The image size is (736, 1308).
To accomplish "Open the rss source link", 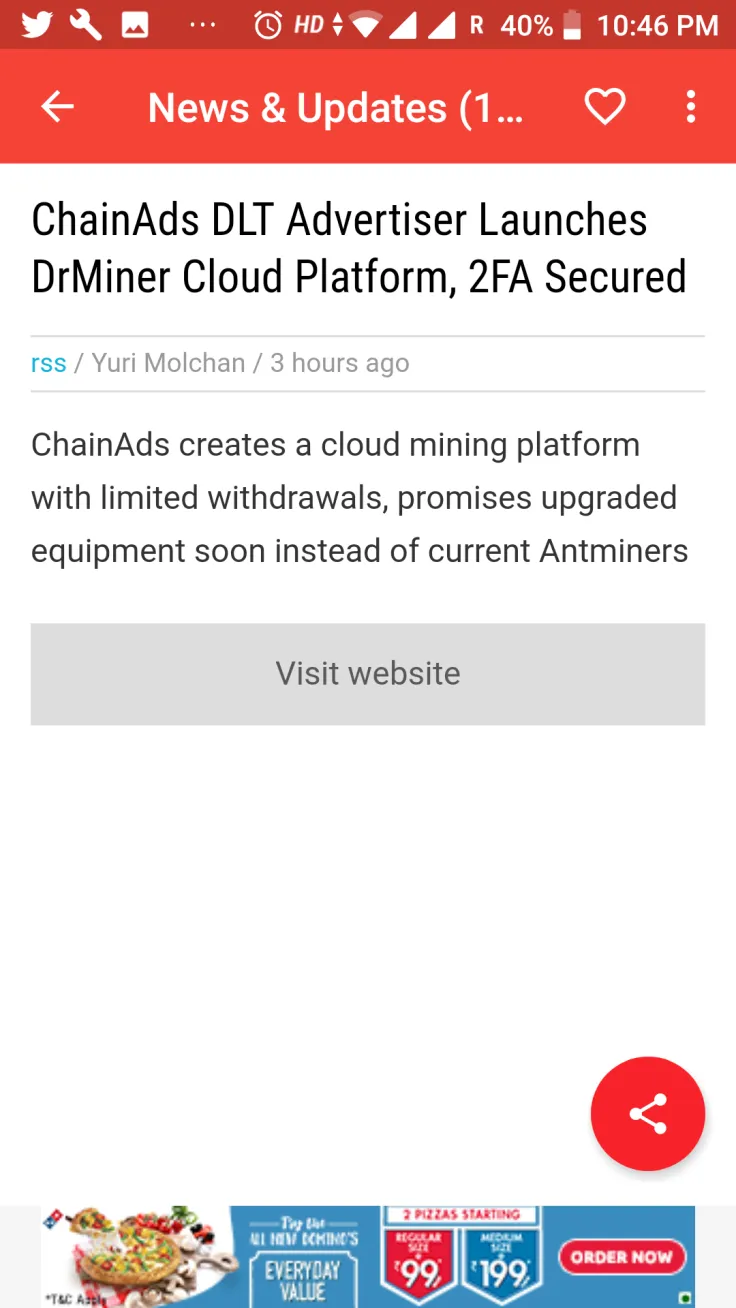I will coord(49,363).
